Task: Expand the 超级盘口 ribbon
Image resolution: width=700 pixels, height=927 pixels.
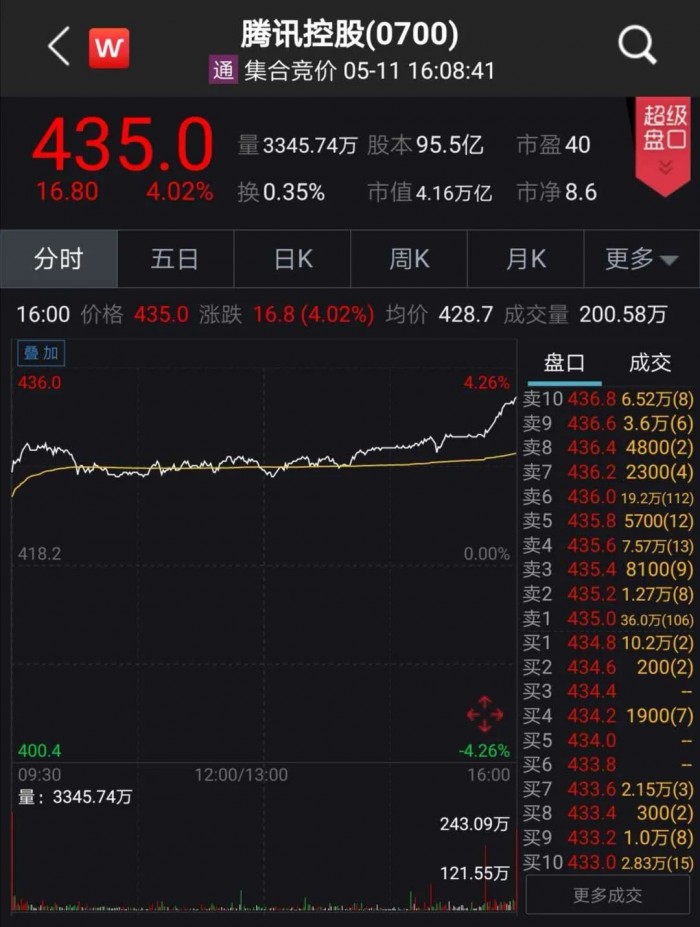Action: (665, 146)
